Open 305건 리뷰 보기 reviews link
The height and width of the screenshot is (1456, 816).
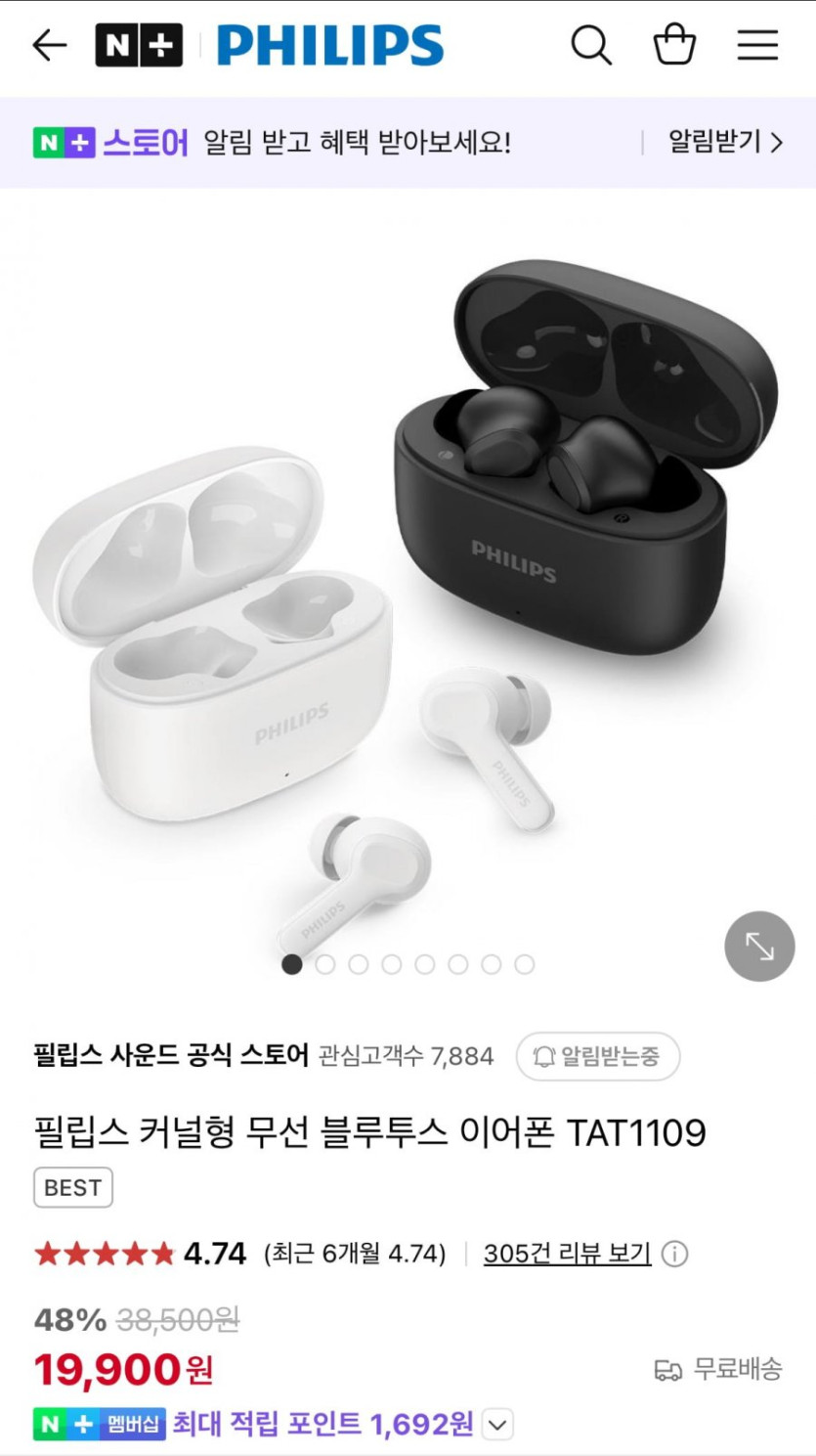567,1254
